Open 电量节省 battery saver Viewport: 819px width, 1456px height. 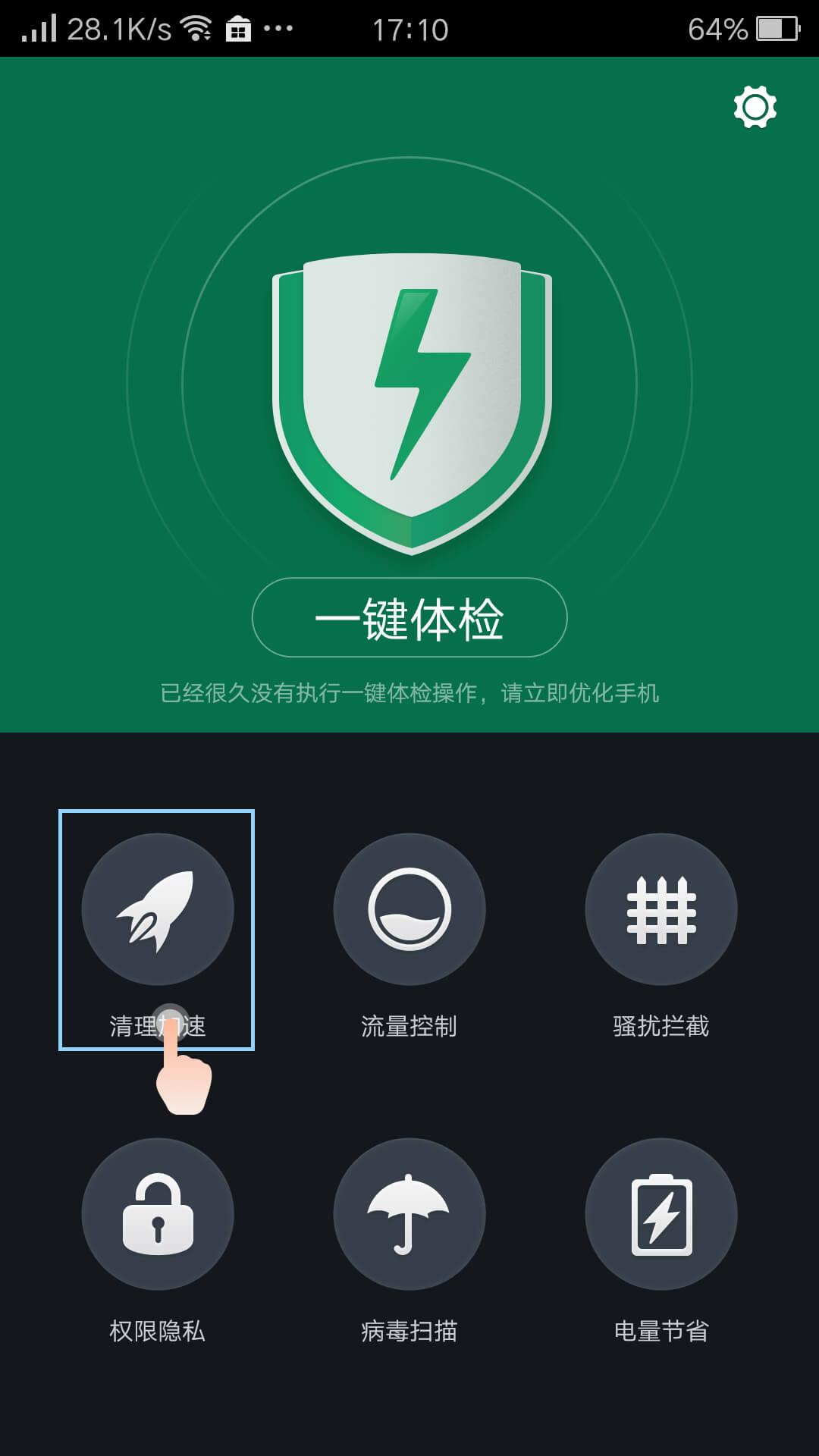tap(661, 1214)
